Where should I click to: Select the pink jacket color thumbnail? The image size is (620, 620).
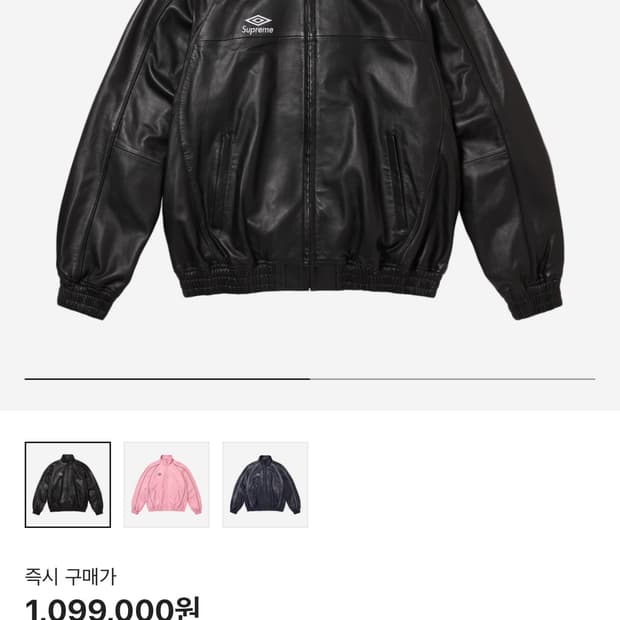click(x=166, y=484)
